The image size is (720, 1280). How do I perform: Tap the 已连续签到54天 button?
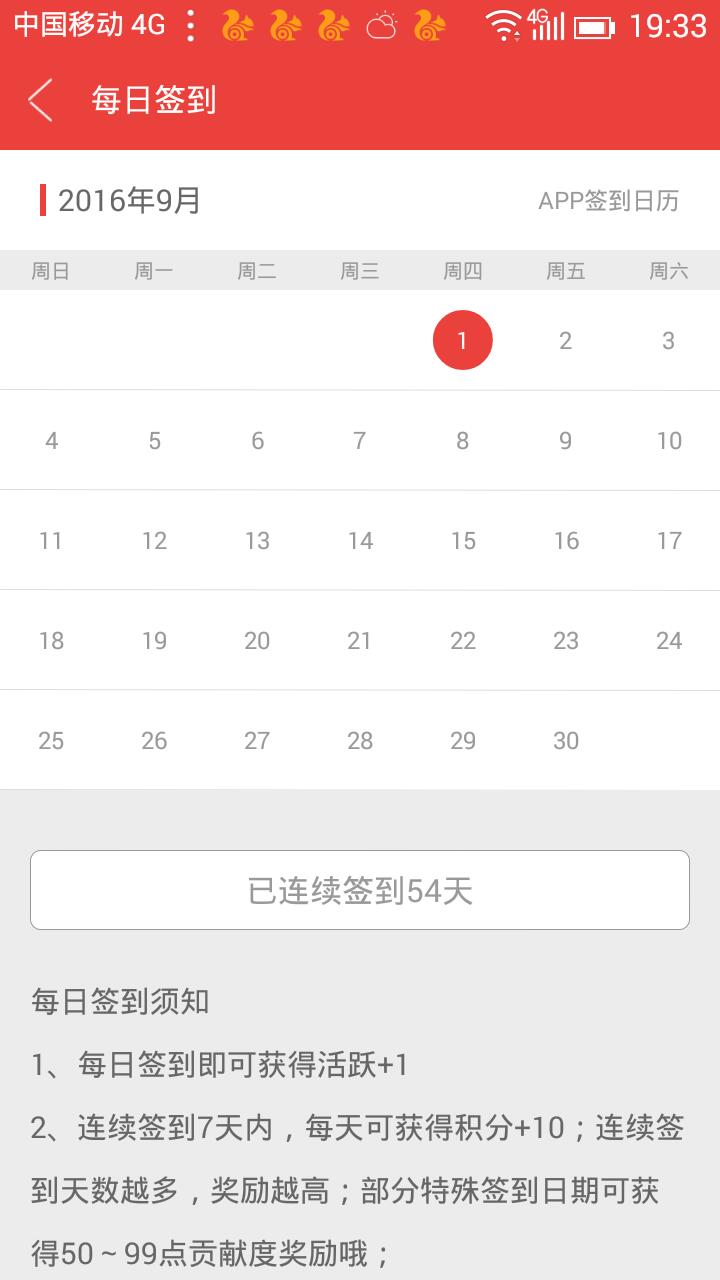pos(360,890)
